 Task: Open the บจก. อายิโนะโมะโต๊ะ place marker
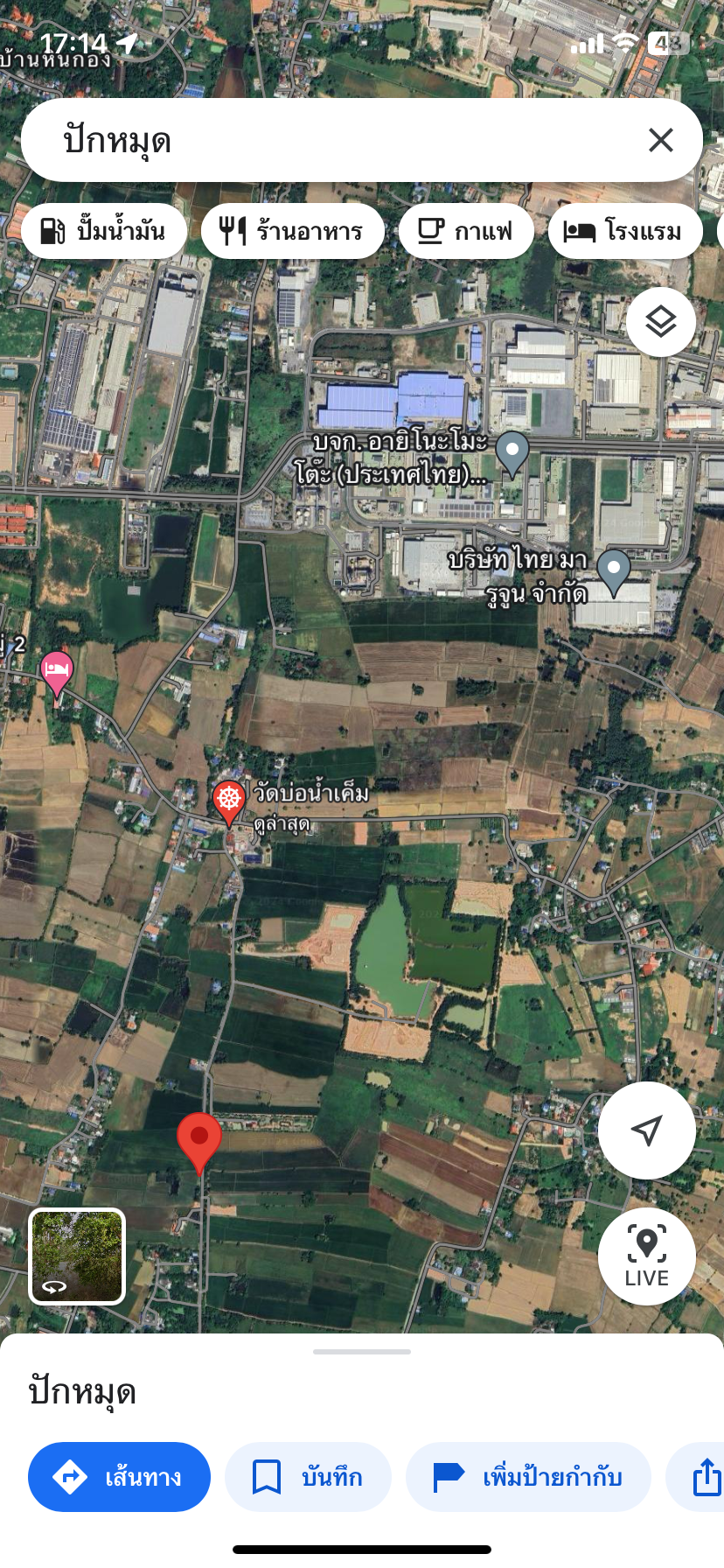(512, 453)
